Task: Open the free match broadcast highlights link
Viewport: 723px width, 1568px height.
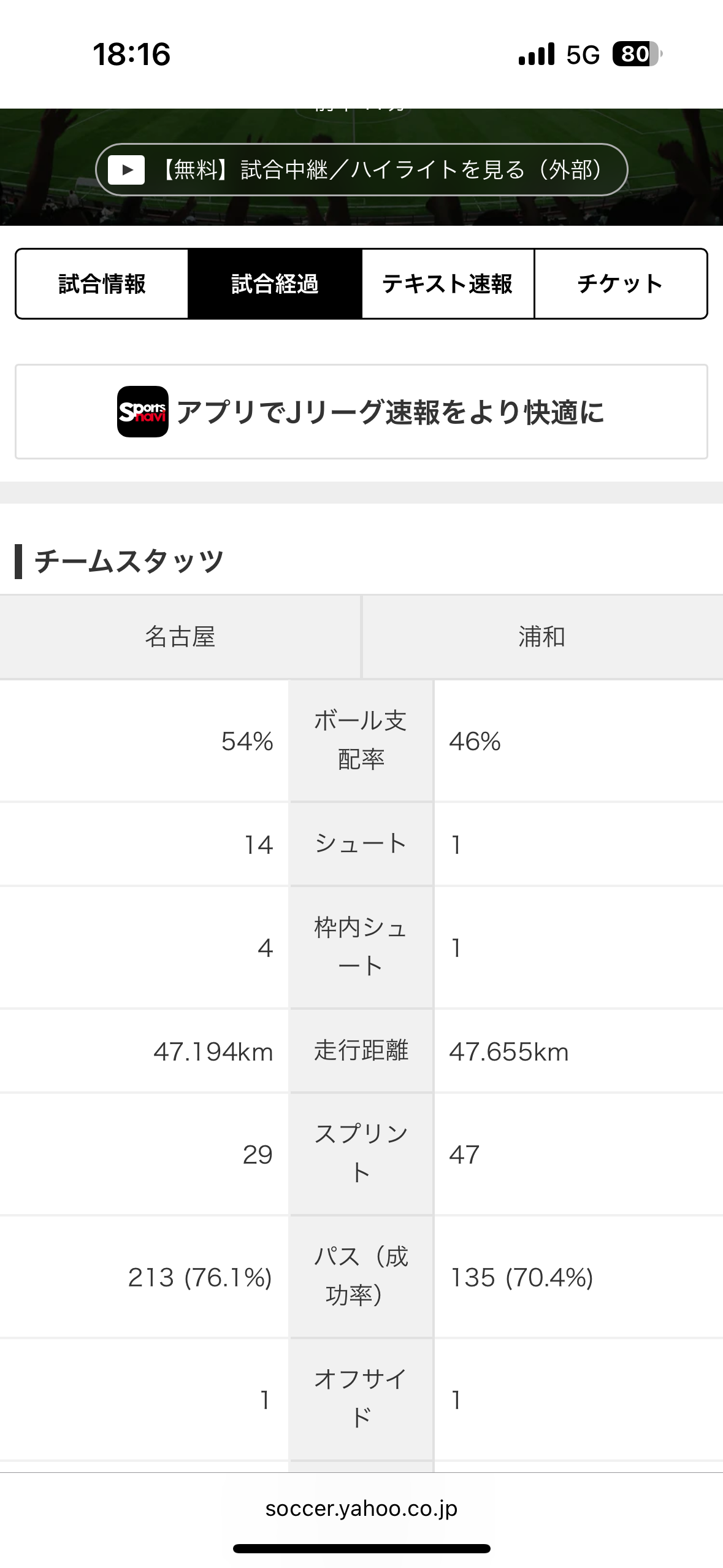Action: [361, 169]
